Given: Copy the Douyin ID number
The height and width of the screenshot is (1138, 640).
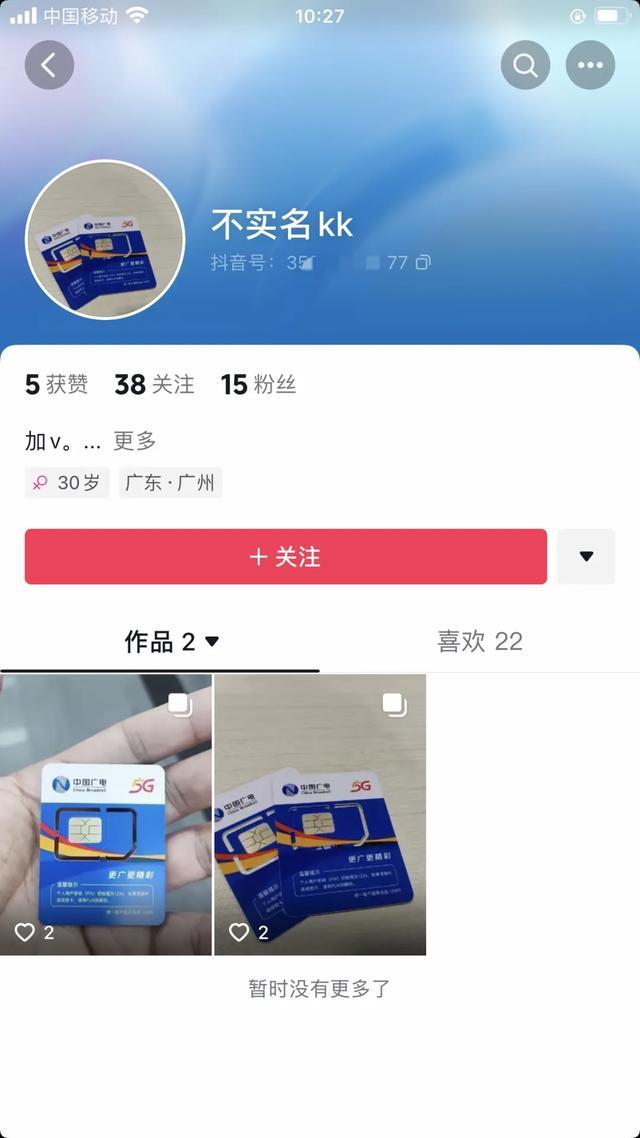Looking at the screenshot, I should (423, 263).
